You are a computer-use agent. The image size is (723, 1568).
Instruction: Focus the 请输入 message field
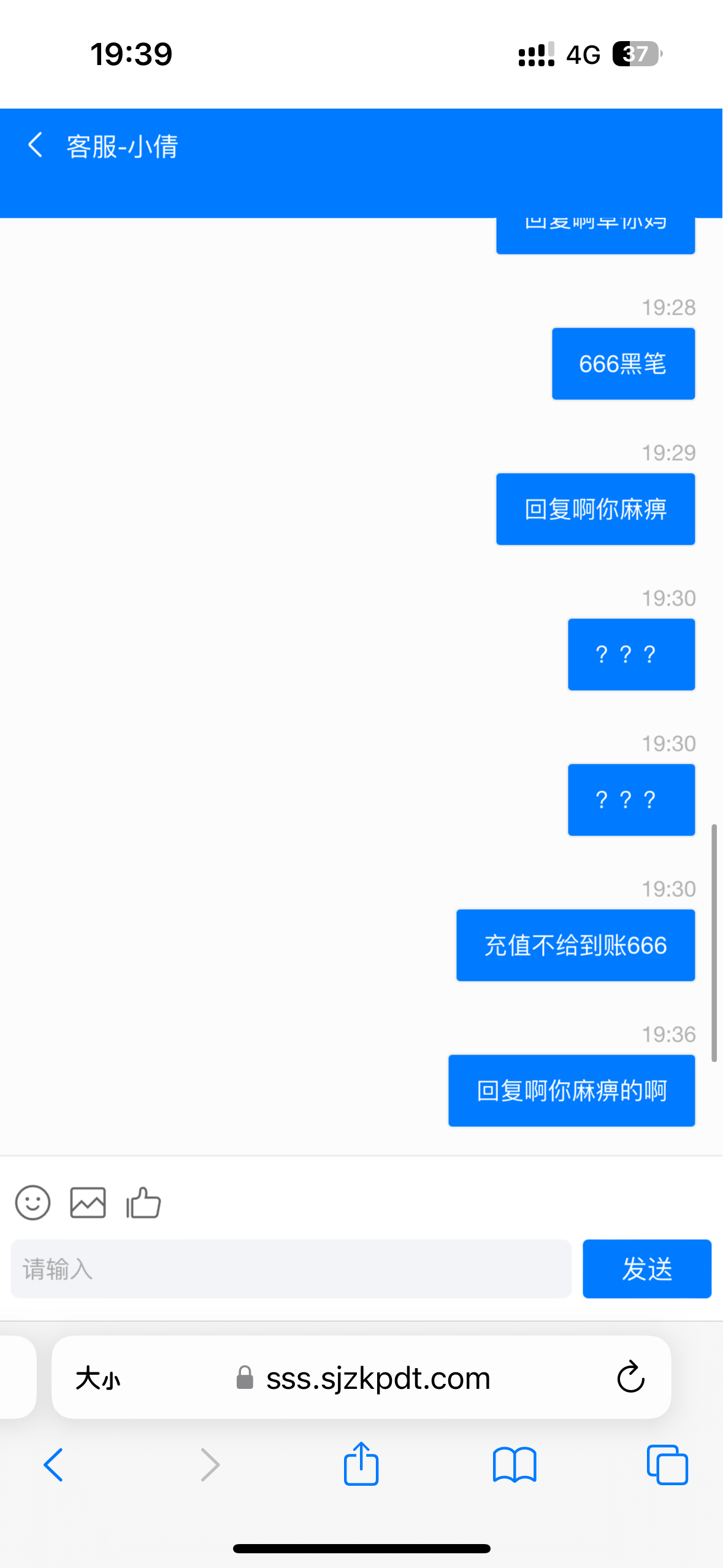pyautogui.click(x=291, y=1269)
